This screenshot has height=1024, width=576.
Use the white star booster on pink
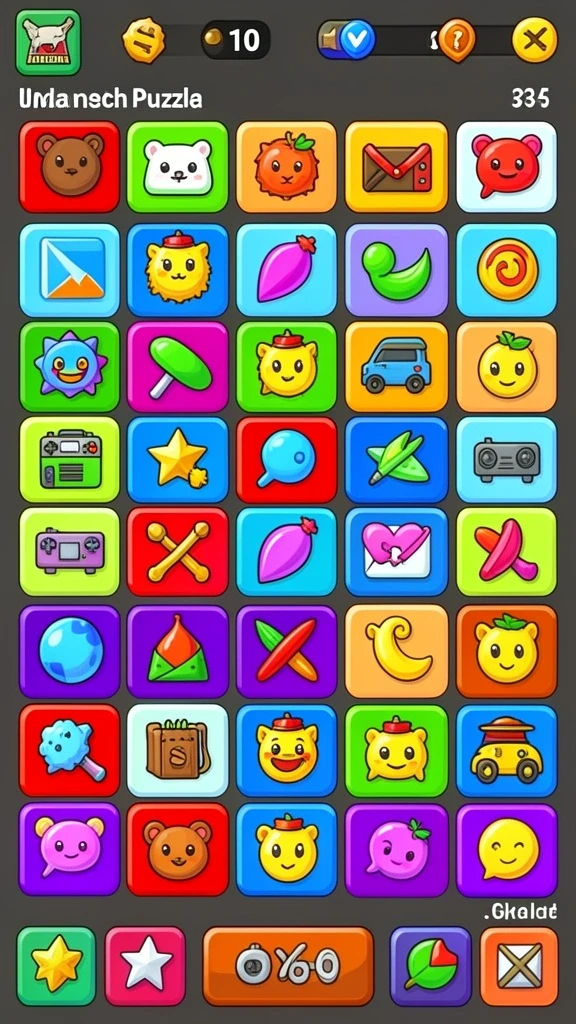click(145, 967)
